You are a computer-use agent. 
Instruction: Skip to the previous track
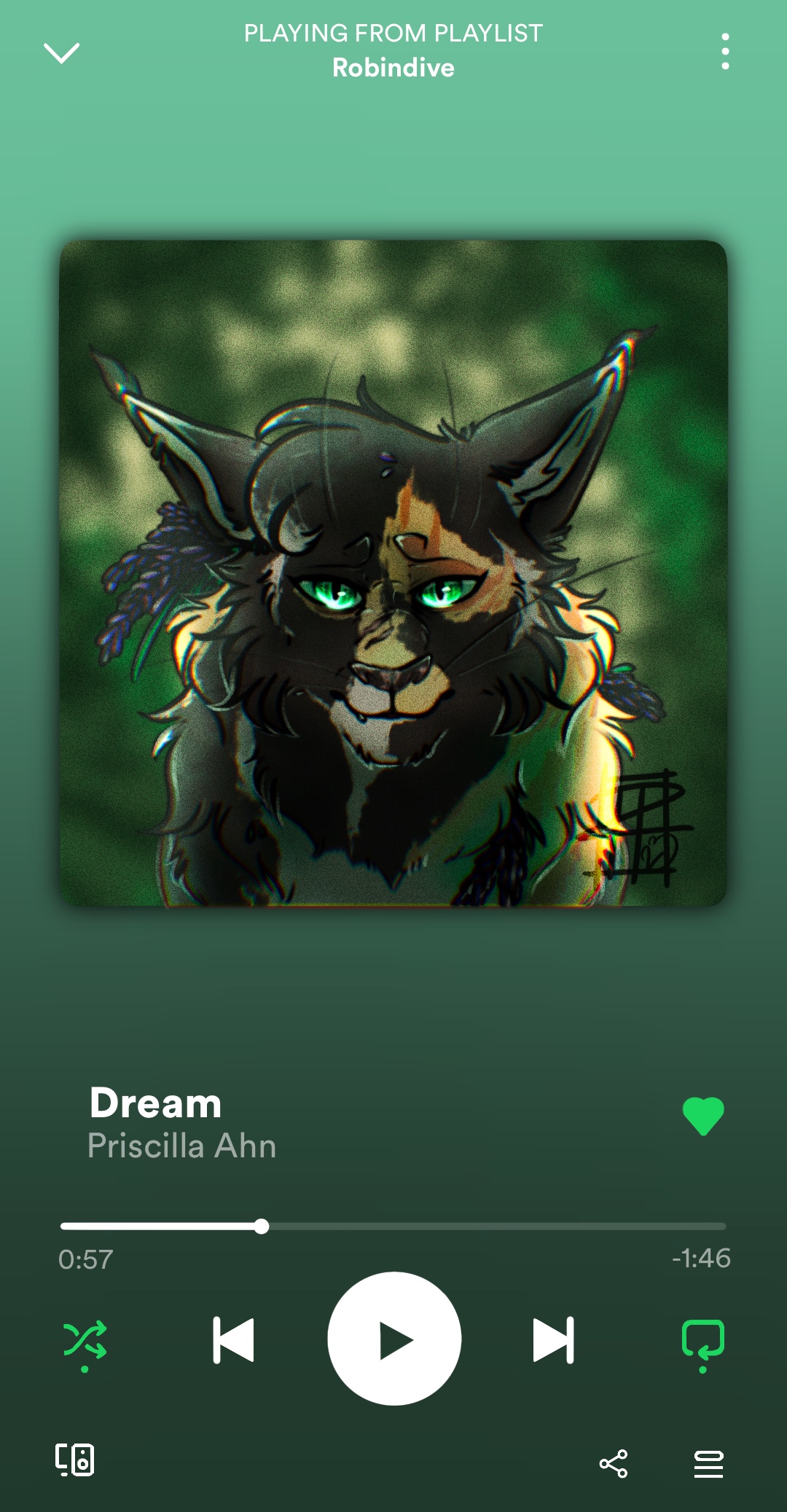tap(233, 1339)
